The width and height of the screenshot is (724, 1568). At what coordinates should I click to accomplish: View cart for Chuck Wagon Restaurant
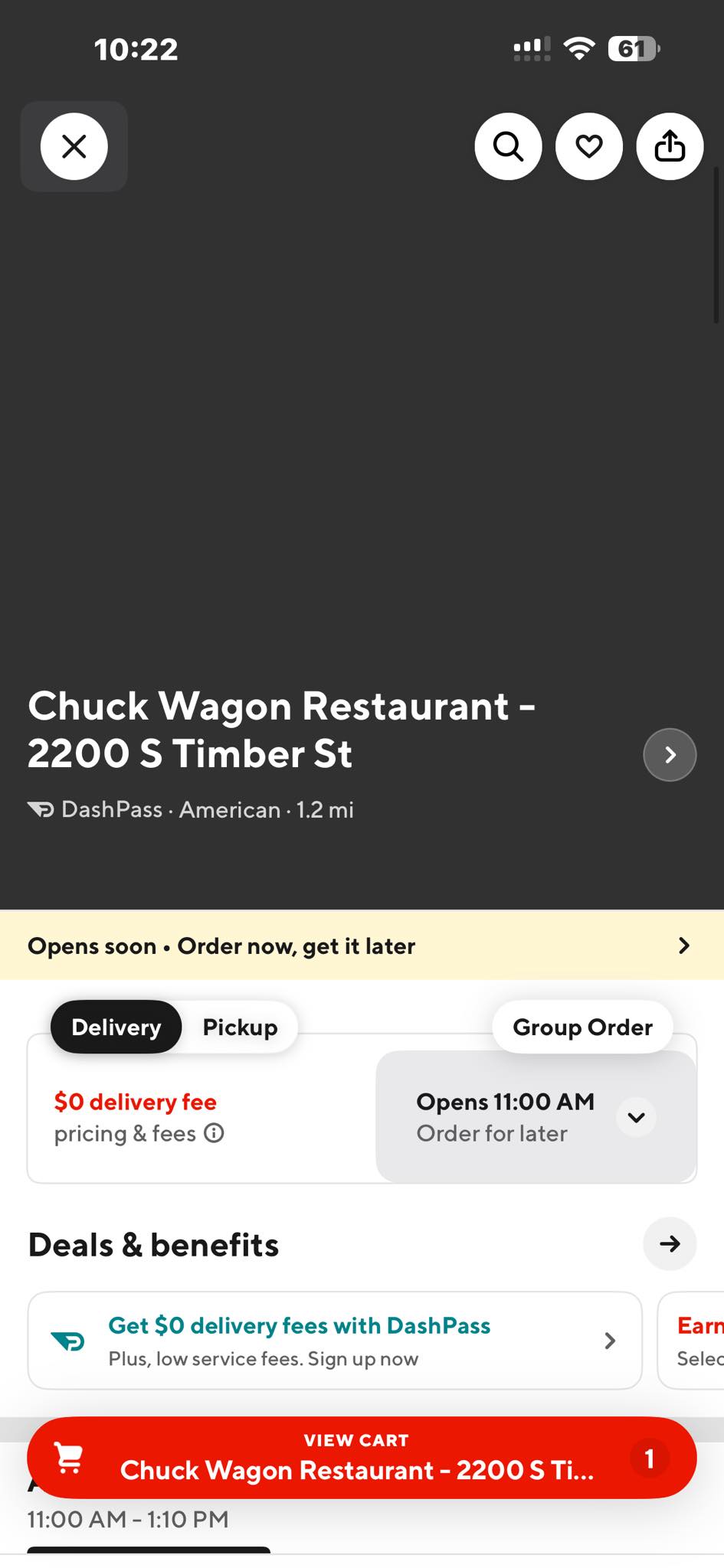click(362, 1458)
